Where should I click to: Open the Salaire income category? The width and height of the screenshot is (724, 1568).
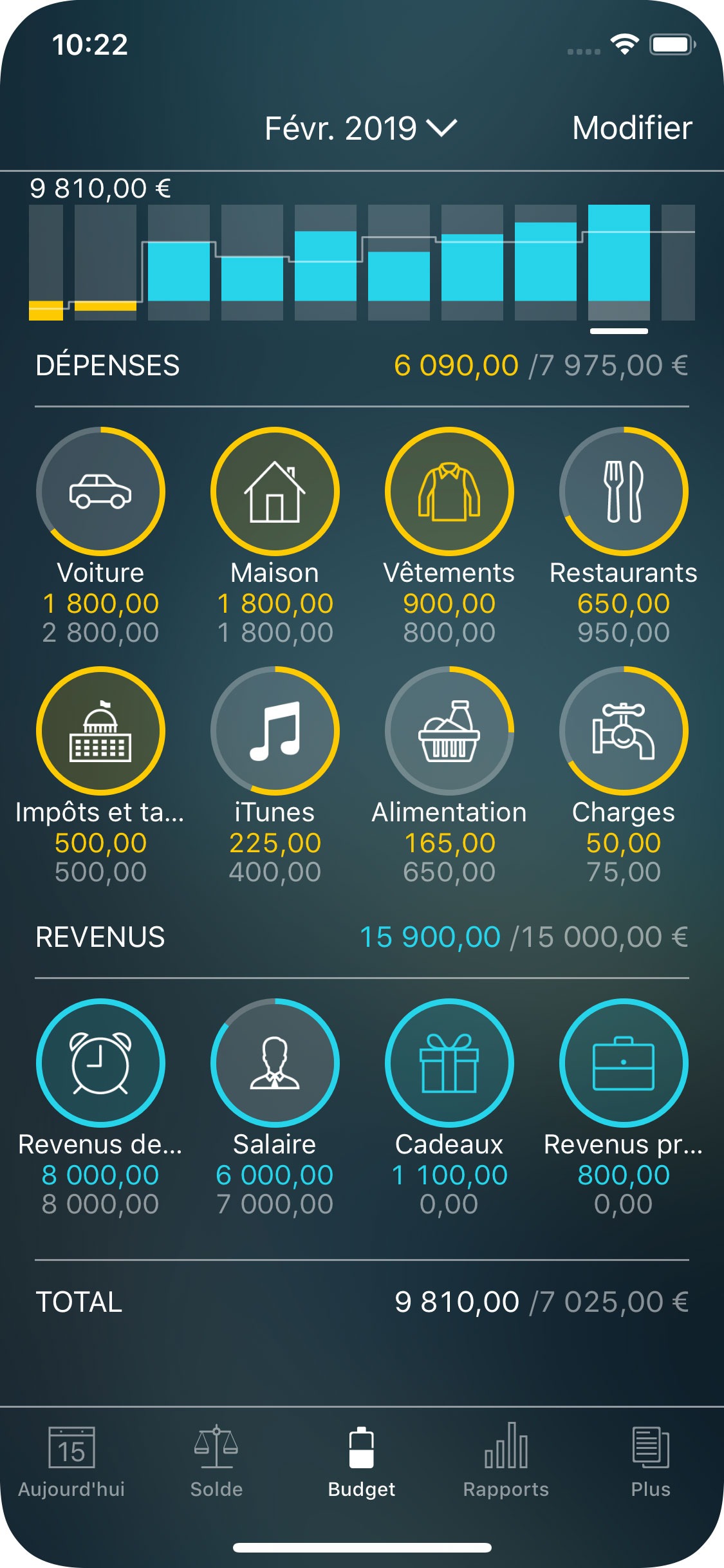[275, 1063]
